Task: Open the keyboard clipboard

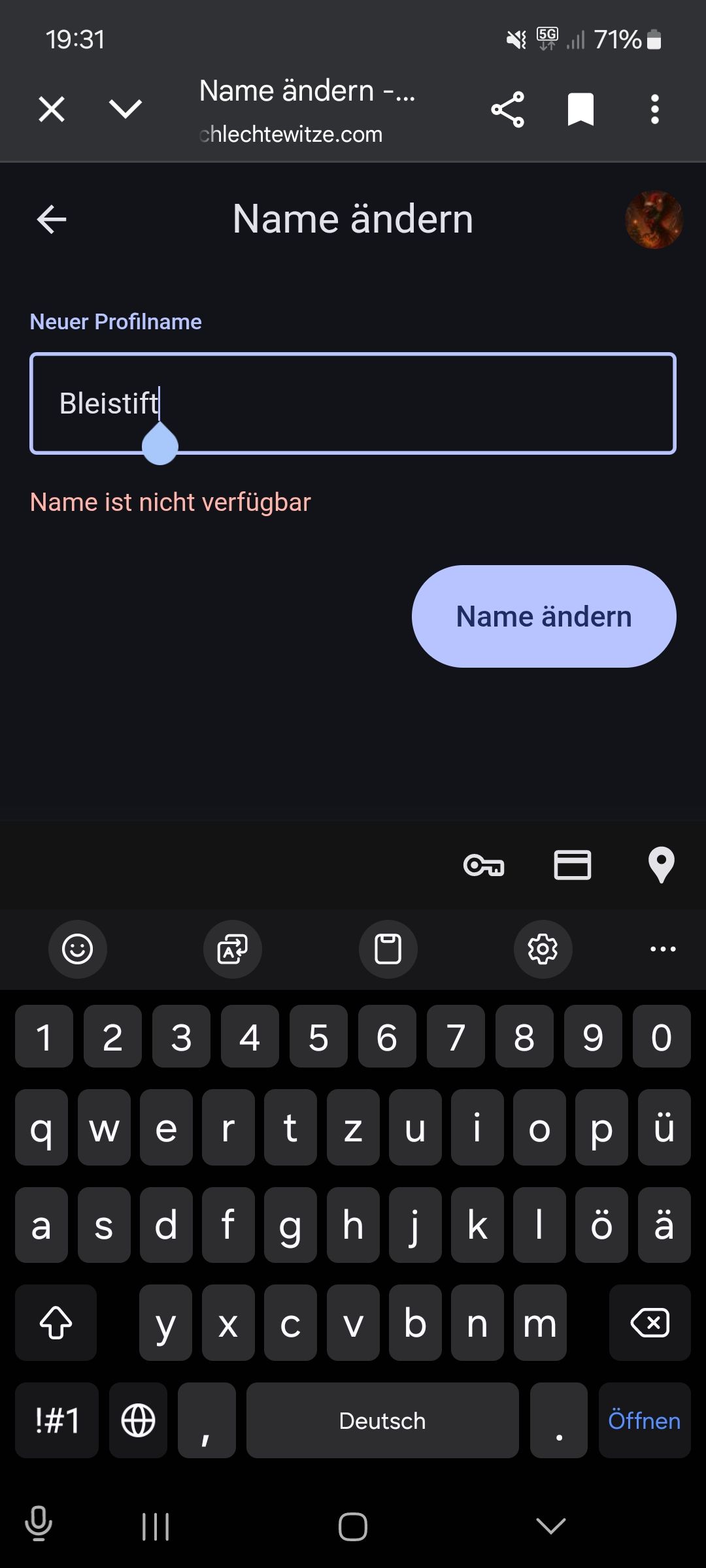Action: tap(388, 949)
